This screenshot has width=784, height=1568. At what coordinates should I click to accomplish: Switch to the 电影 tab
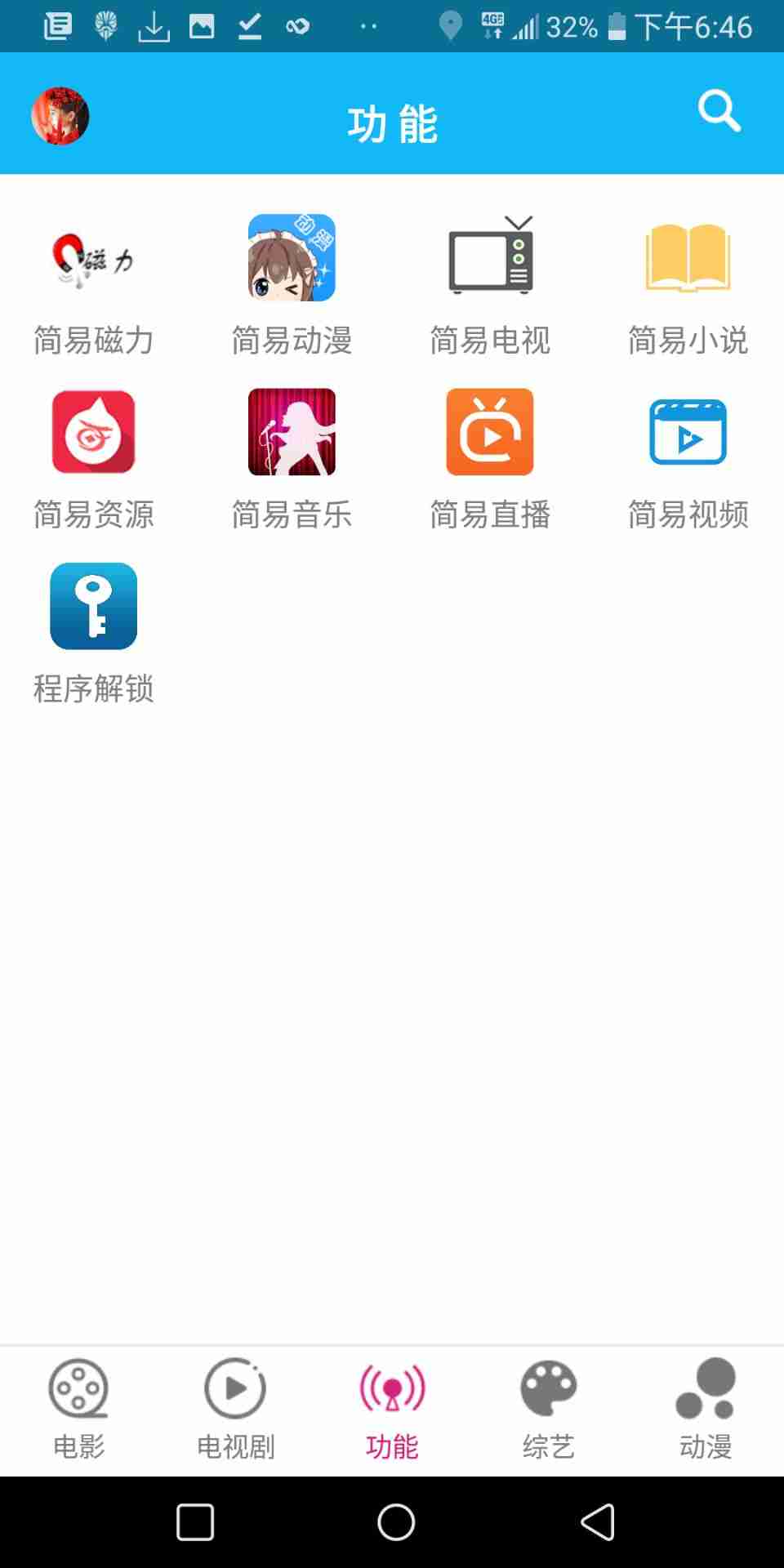pyautogui.click(x=78, y=1409)
